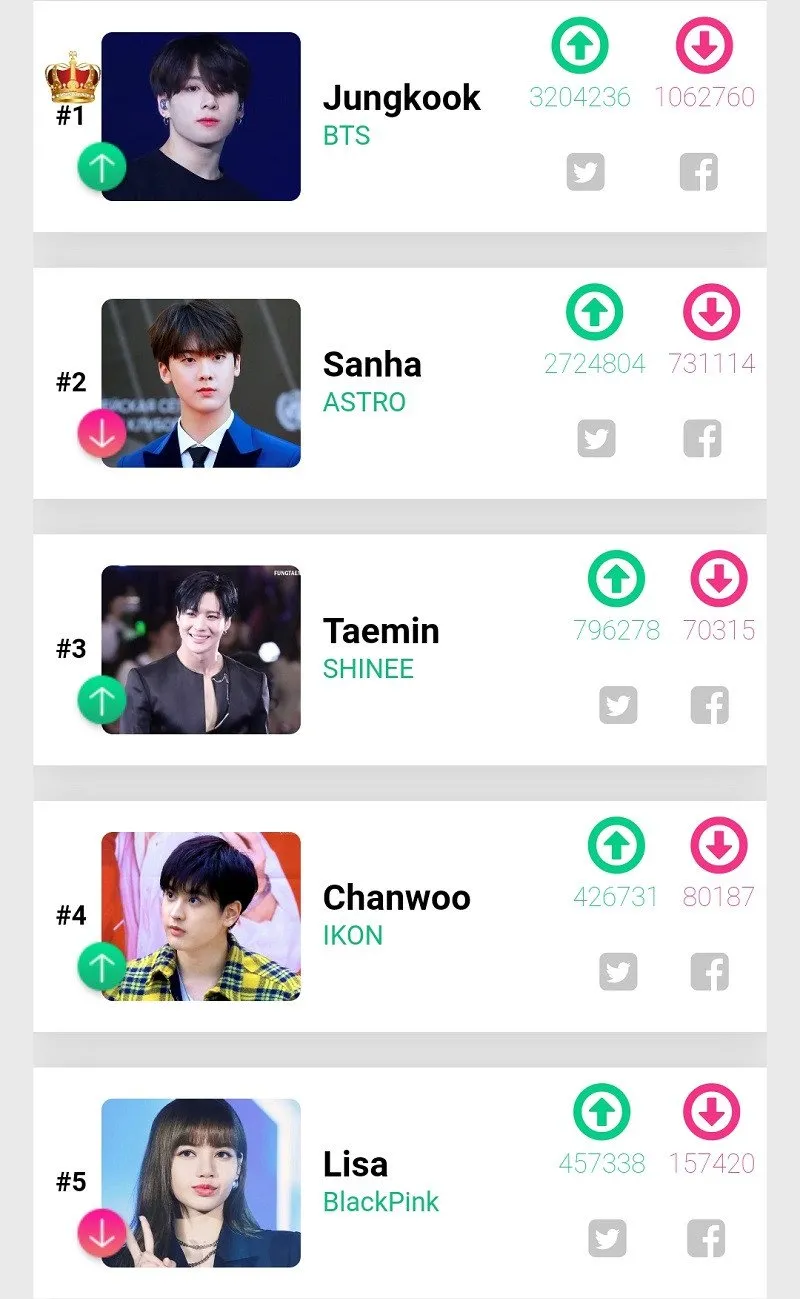Downvote Jungkook
This screenshot has height=1299, width=800.
pyautogui.click(x=705, y=45)
